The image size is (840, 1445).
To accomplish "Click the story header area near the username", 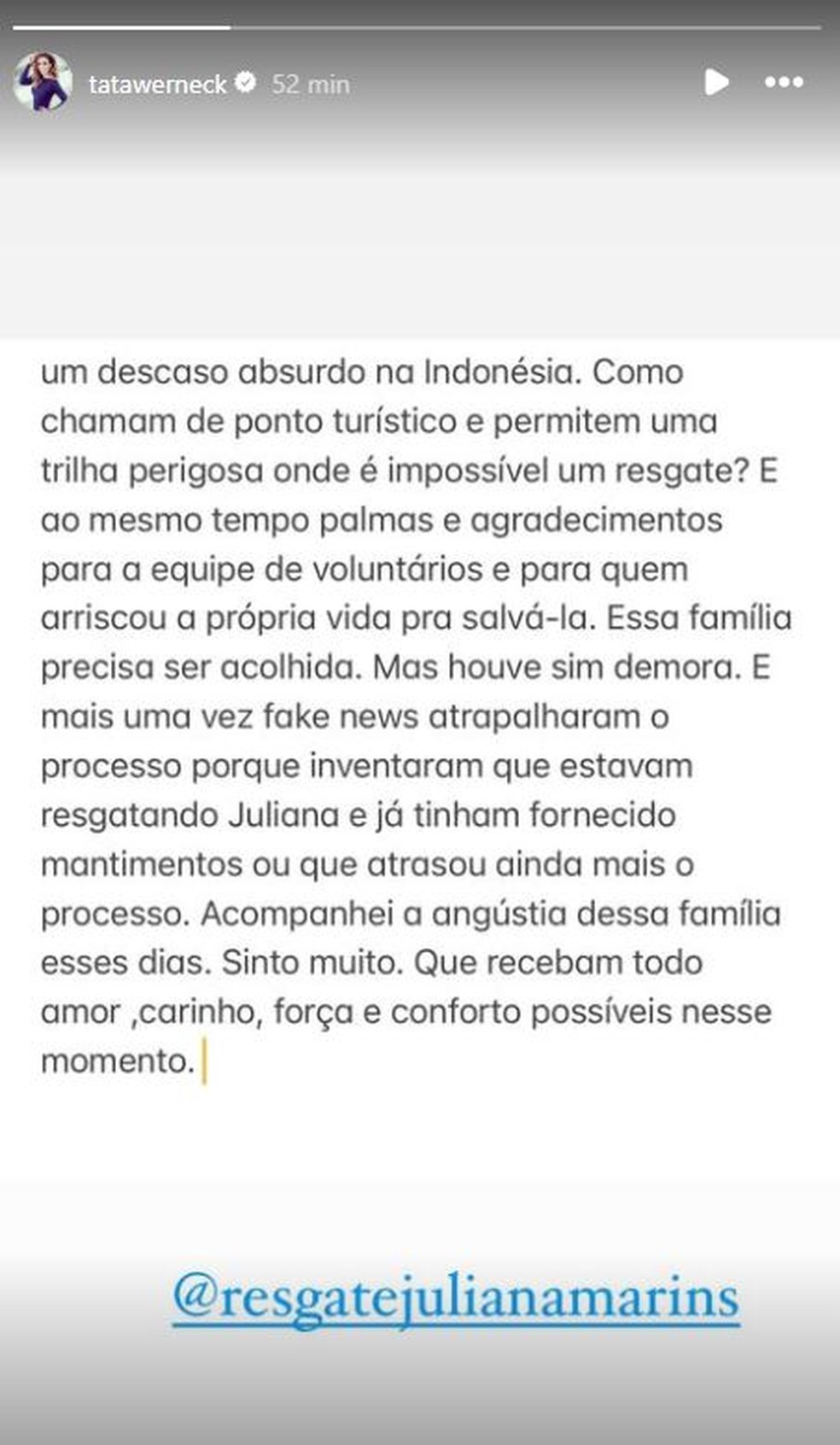I will 159,84.
